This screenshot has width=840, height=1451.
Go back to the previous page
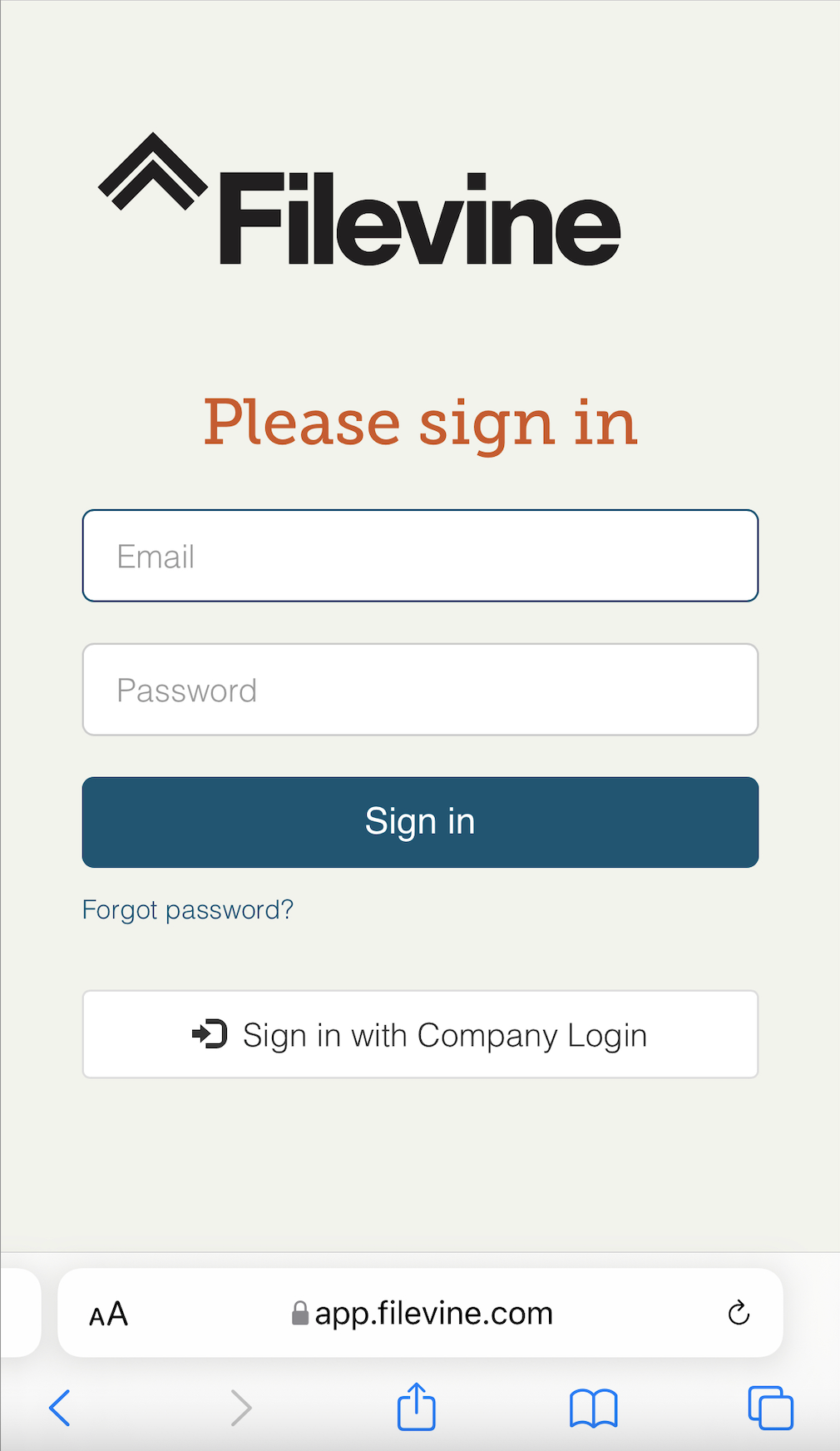click(60, 1408)
